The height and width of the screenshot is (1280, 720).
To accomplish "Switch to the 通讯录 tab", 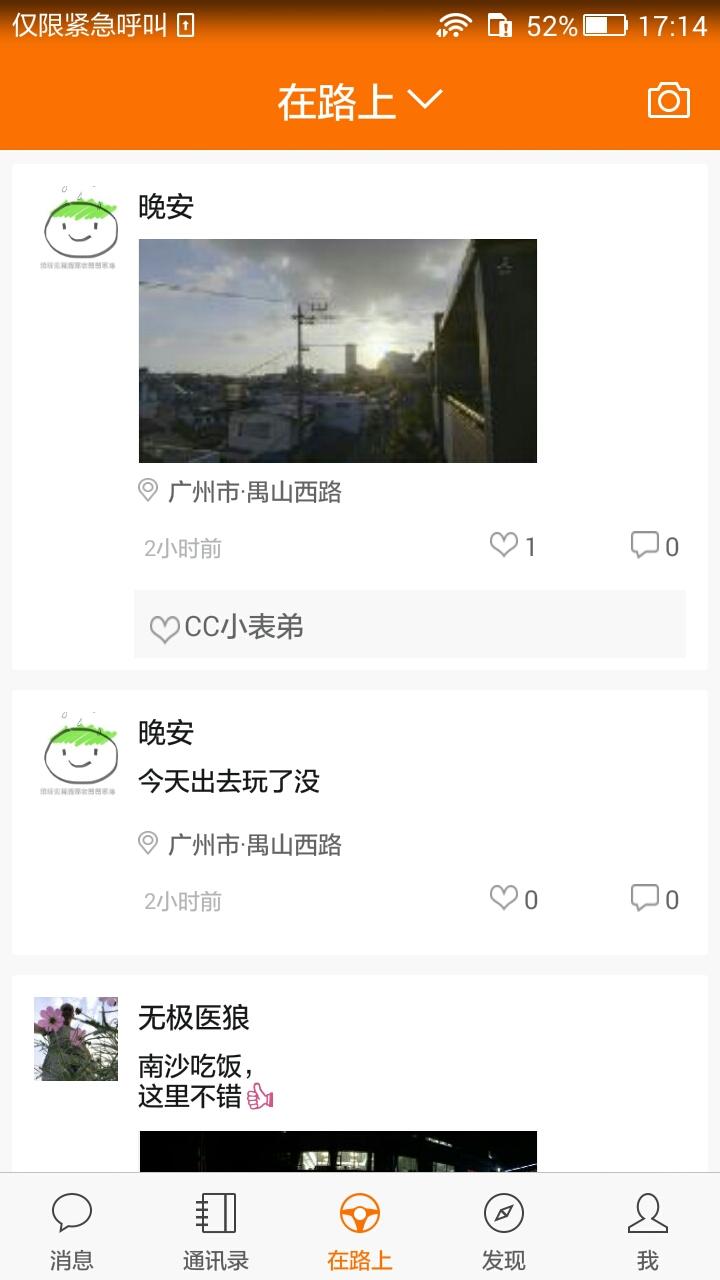I will [216, 1230].
